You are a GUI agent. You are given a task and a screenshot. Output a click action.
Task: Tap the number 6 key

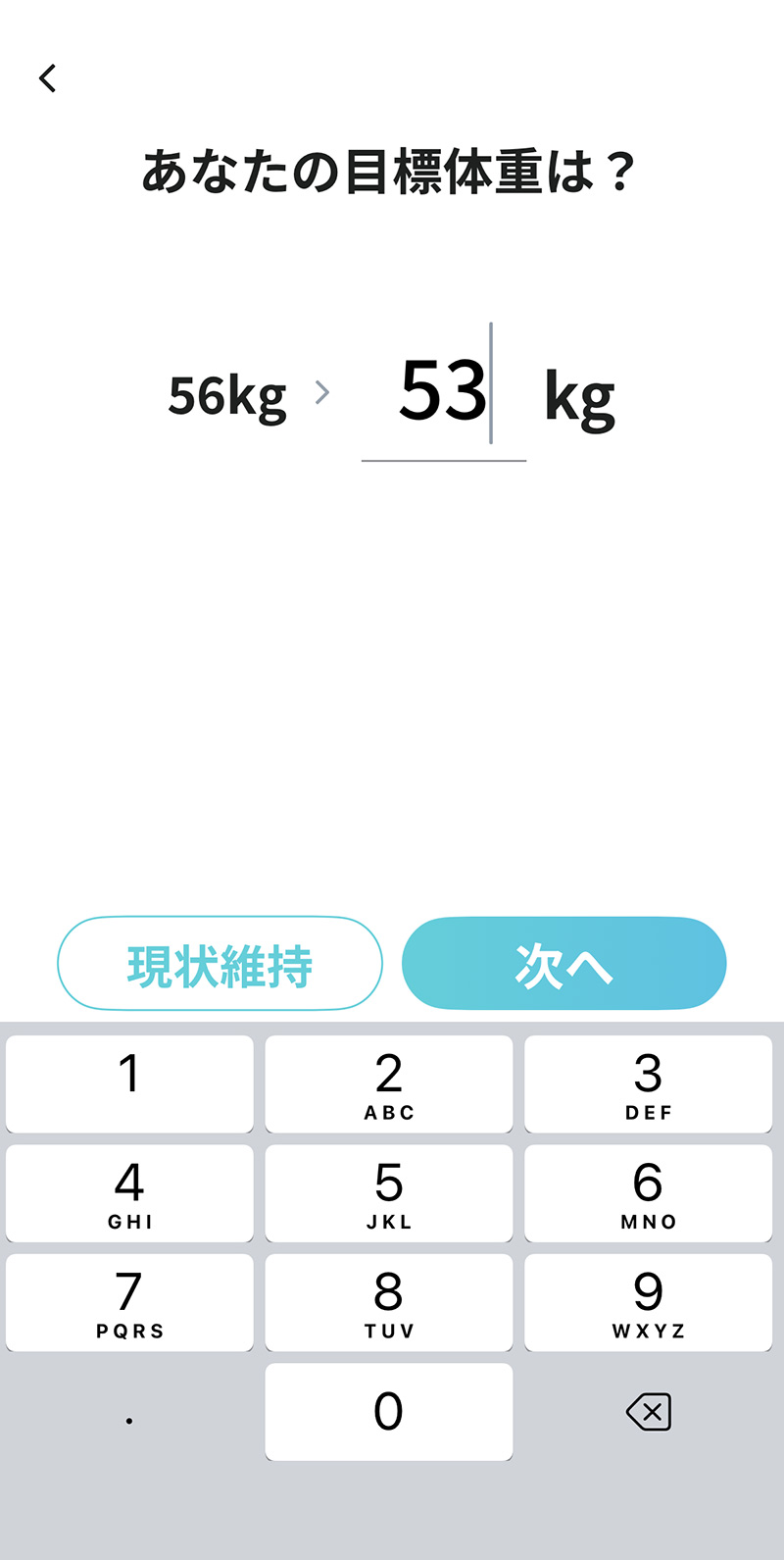coord(648,1192)
